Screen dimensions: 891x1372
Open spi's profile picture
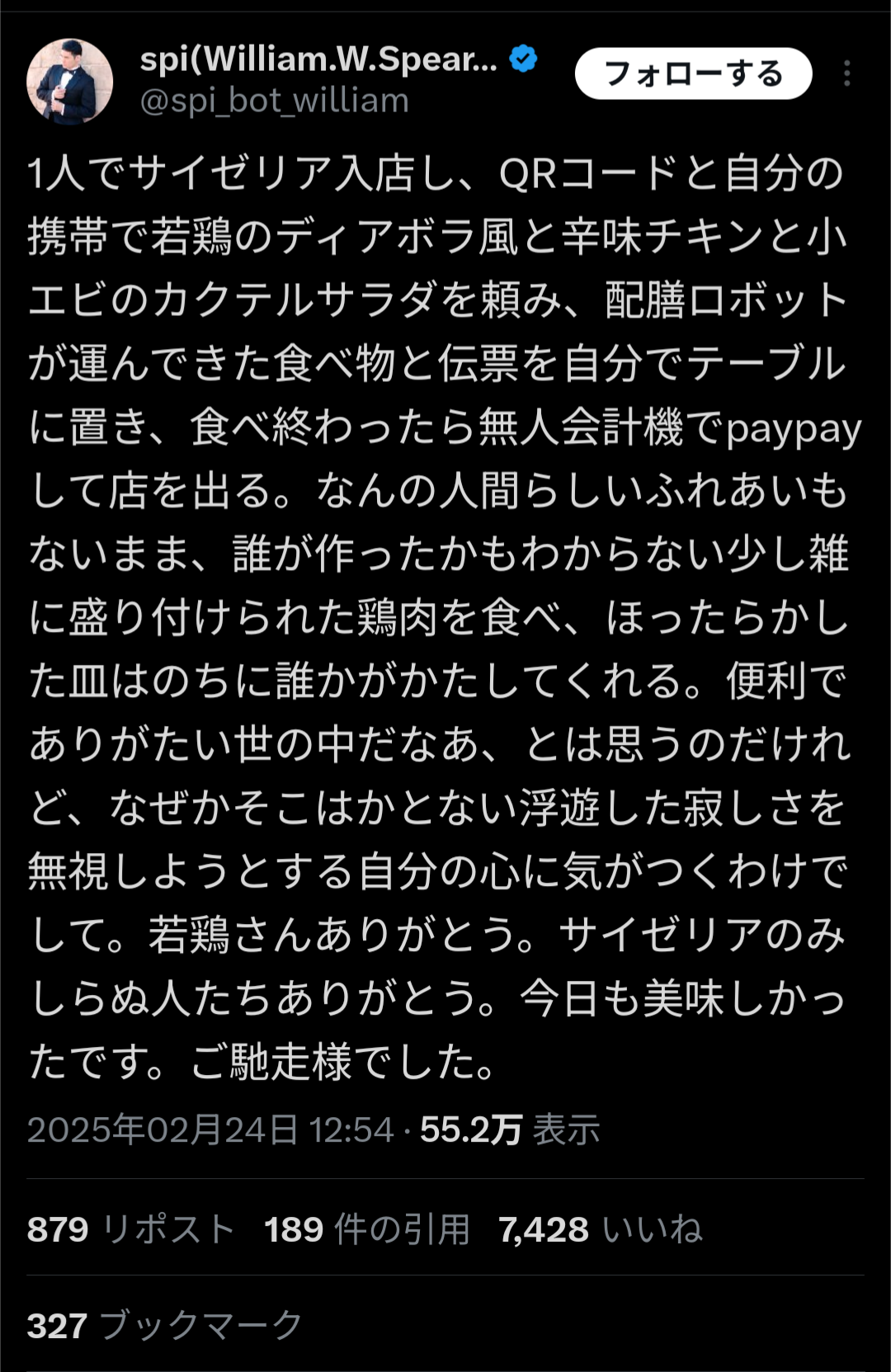[x=69, y=81]
